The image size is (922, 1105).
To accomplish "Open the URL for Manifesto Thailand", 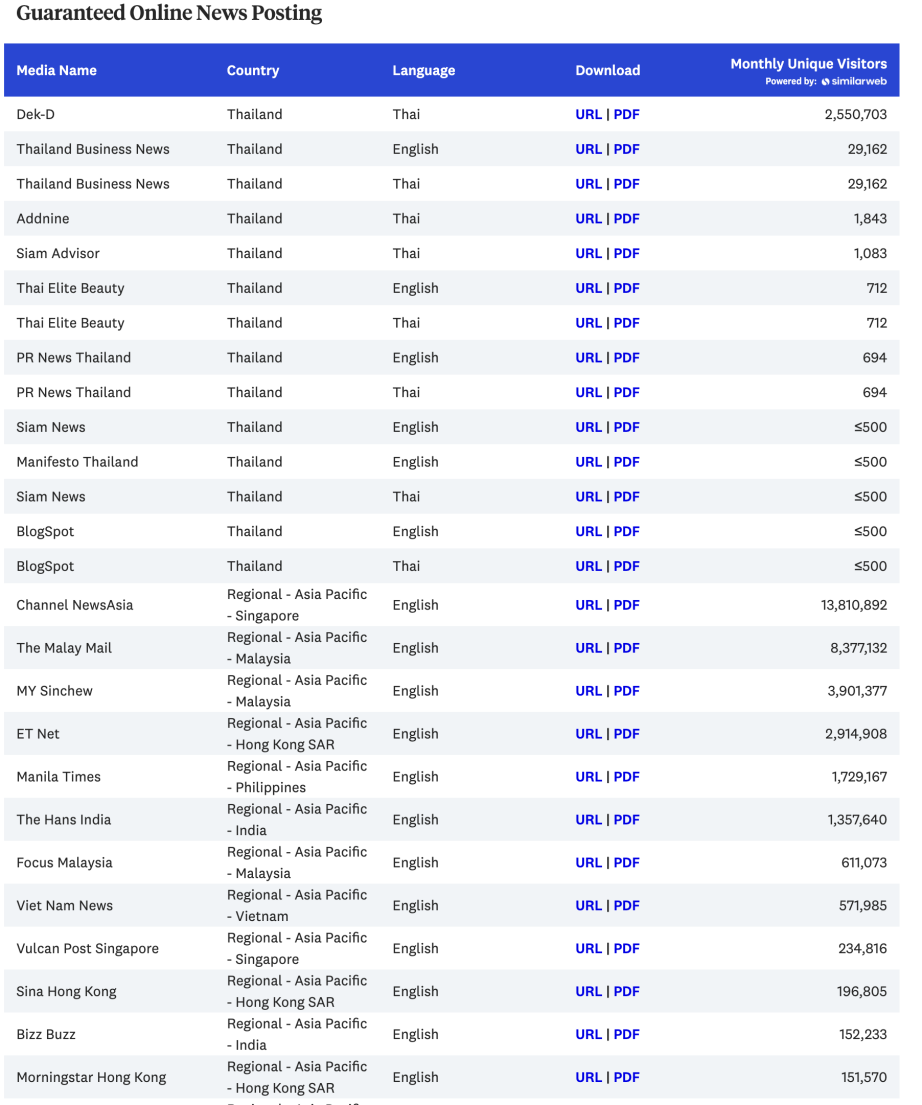I will (x=588, y=462).
